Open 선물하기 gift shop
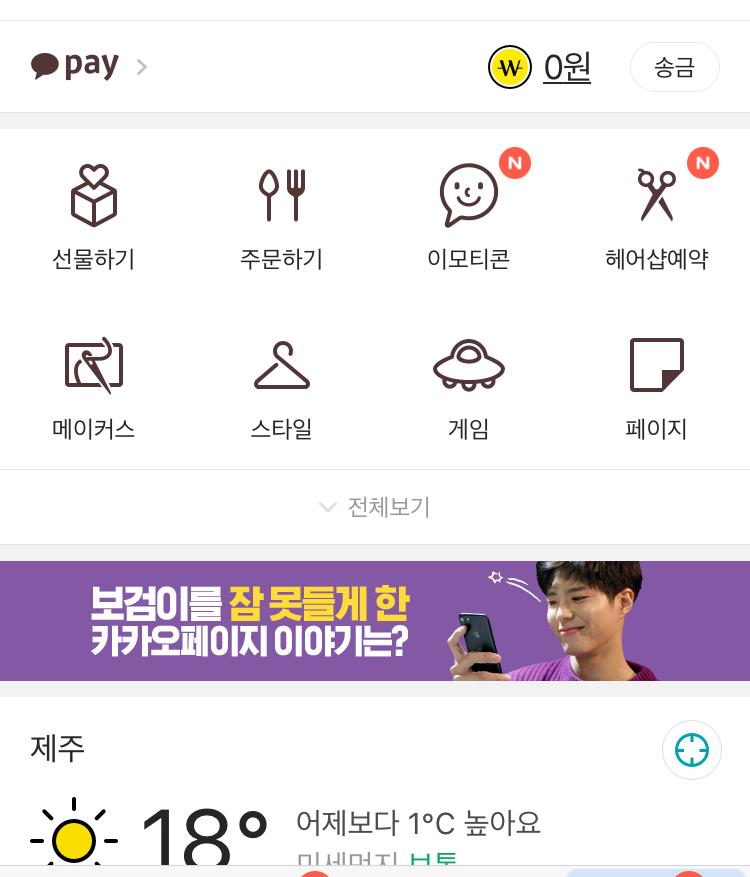The width and height of the screenshot is (750, 877). pyautogui.click(x=94, y=217)
